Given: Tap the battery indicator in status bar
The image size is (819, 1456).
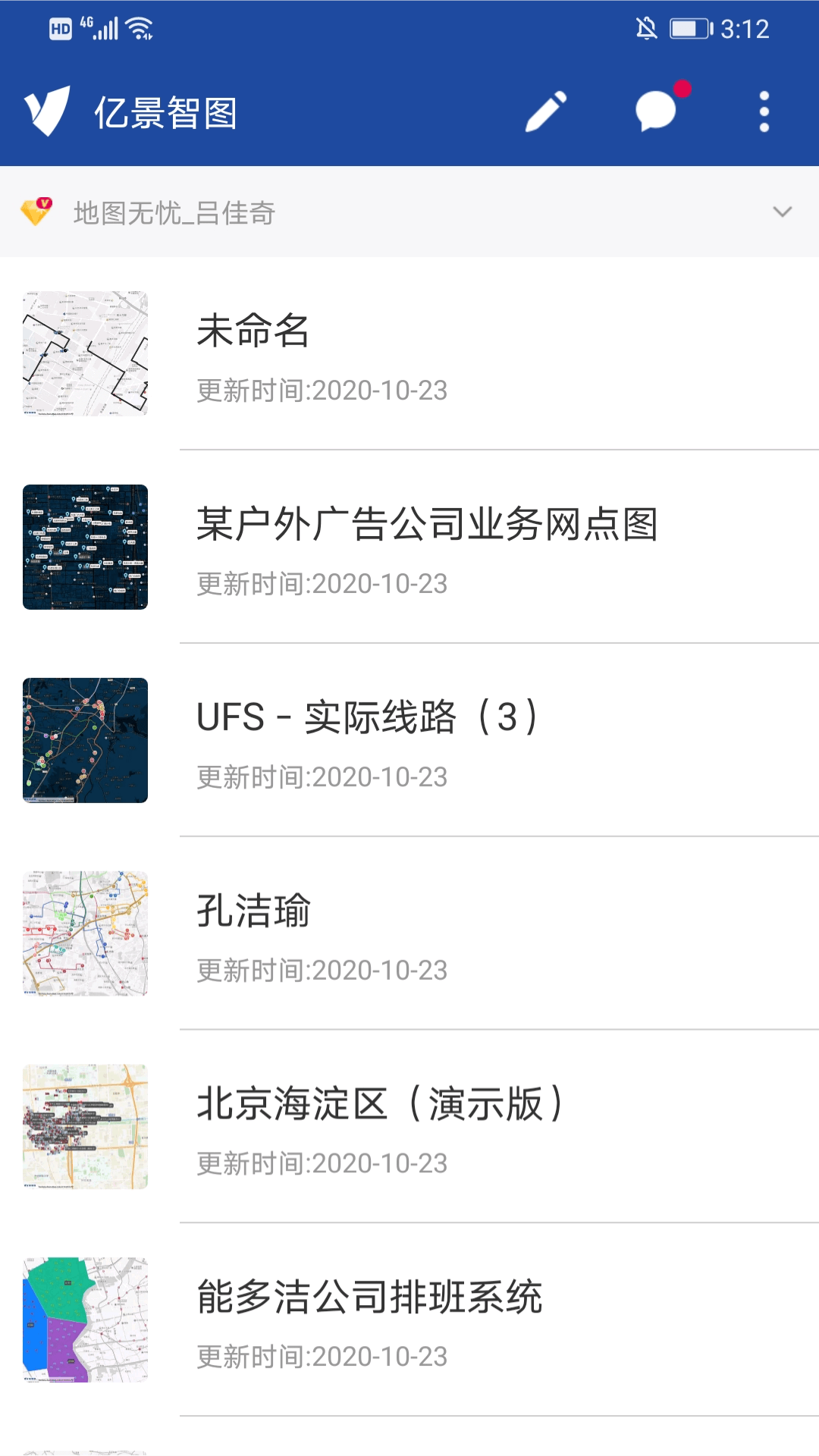Looking at the screenshot, I should [x=686, y=29].
